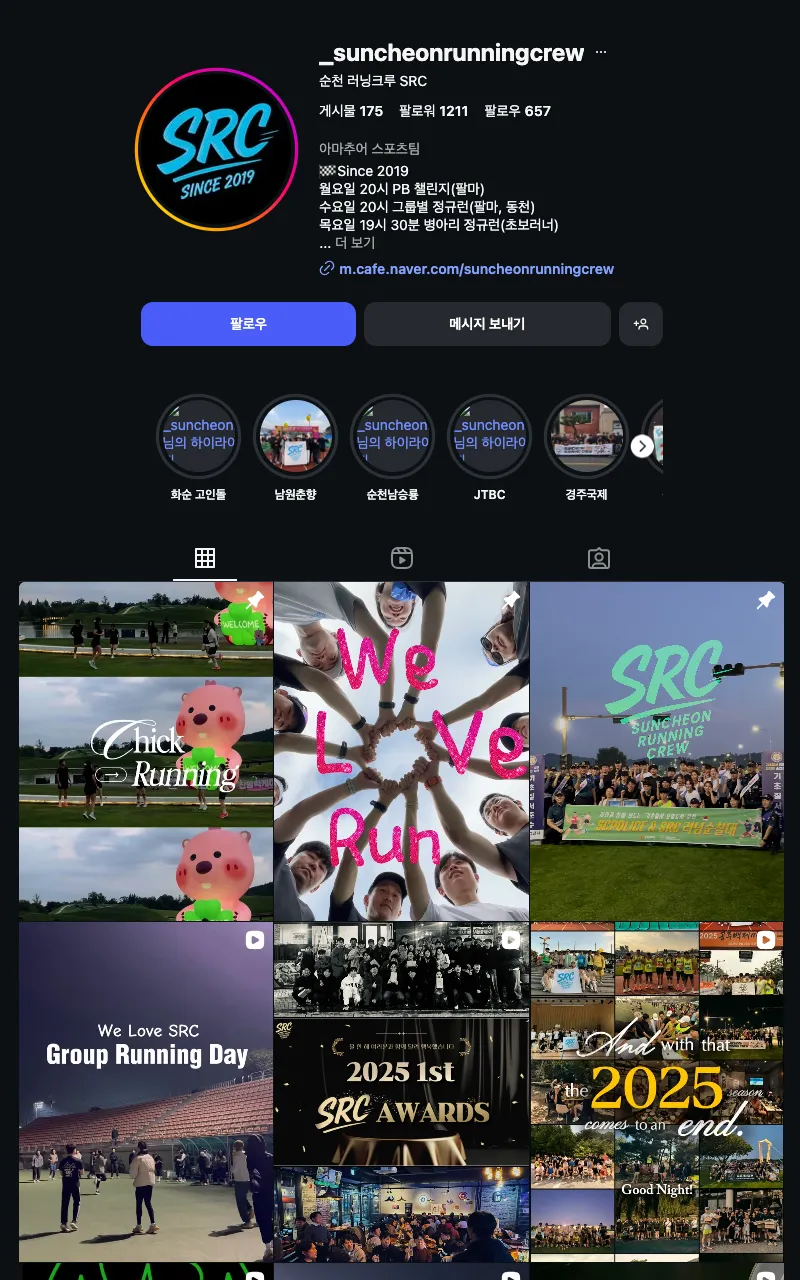Switch to the tagged posts tab

[x=598, y=558]
